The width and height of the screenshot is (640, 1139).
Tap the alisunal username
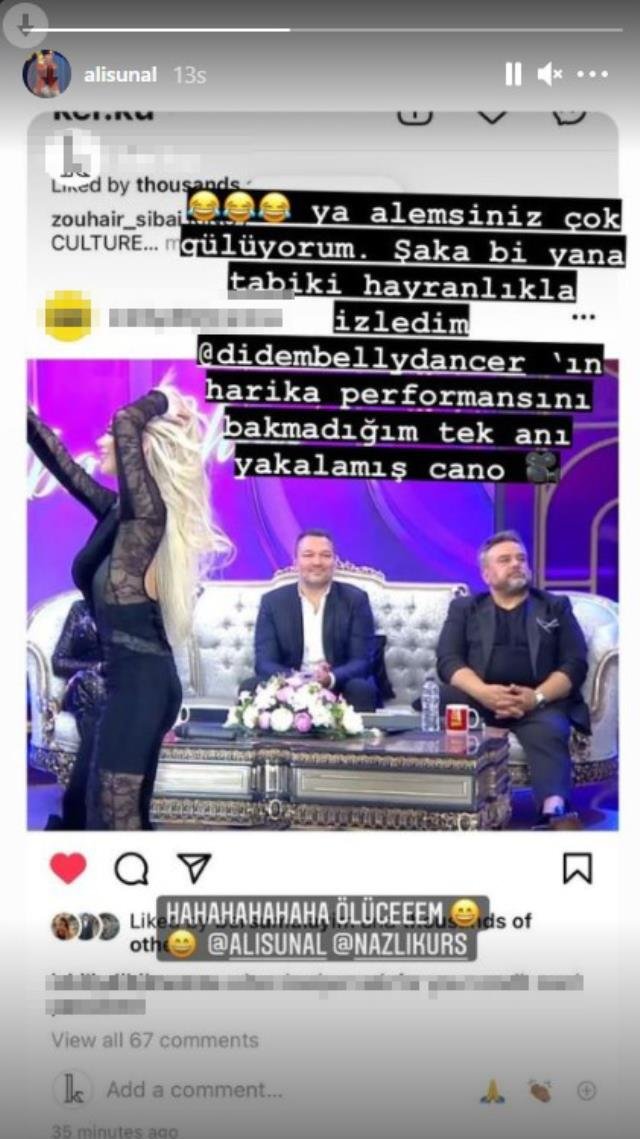tap(120, 75)
